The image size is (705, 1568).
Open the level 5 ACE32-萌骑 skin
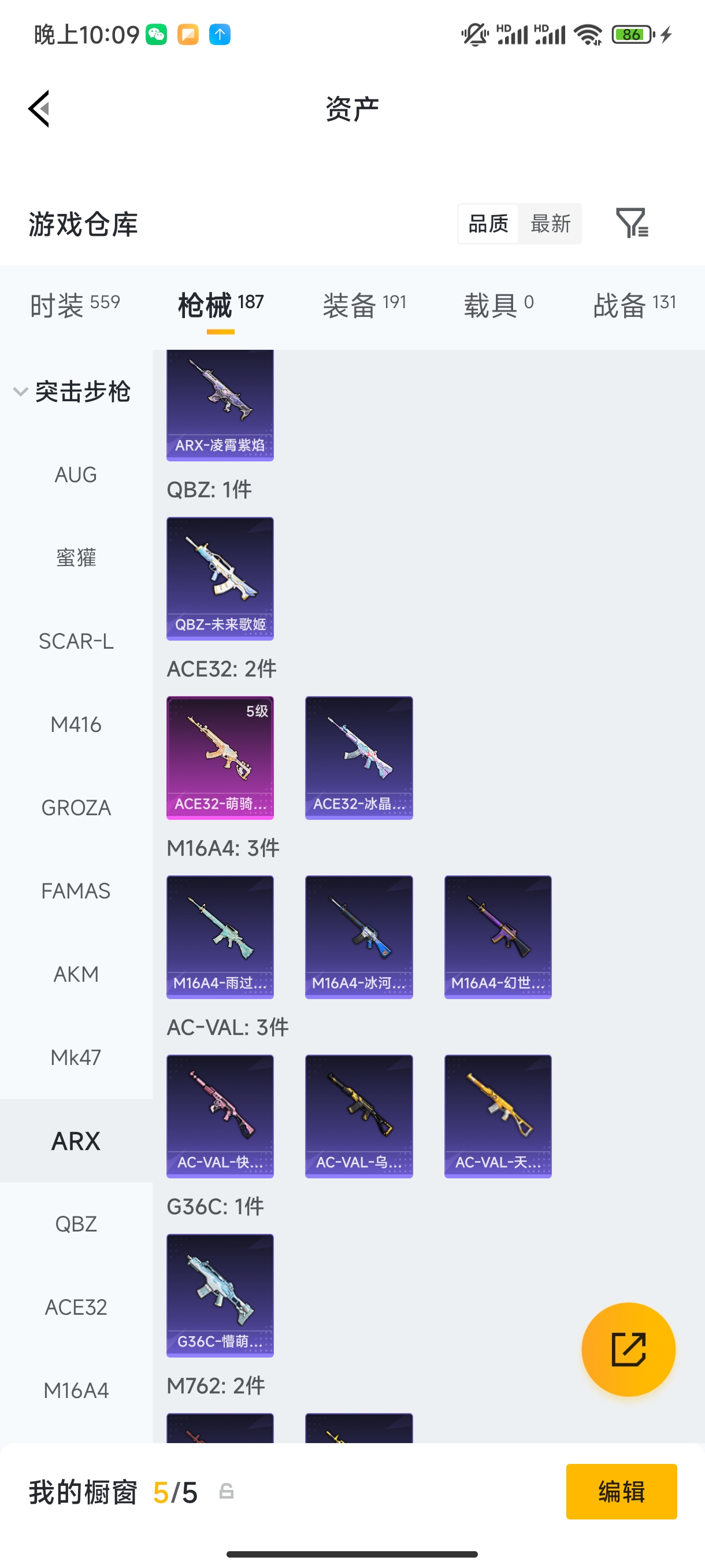click(x=220, y=757)
